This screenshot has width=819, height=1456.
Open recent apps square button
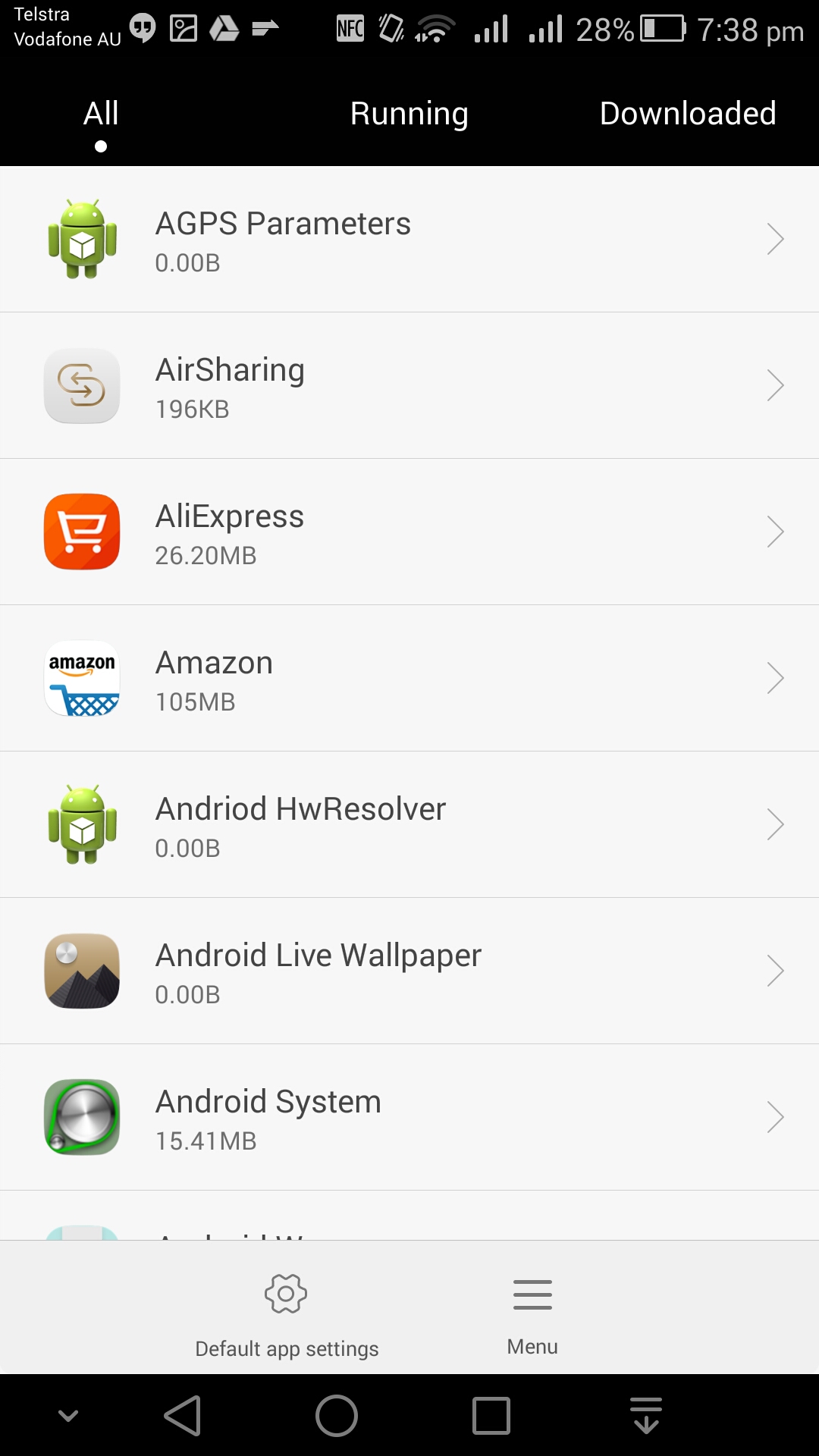pyautogui.click(x=491, y=1416)
